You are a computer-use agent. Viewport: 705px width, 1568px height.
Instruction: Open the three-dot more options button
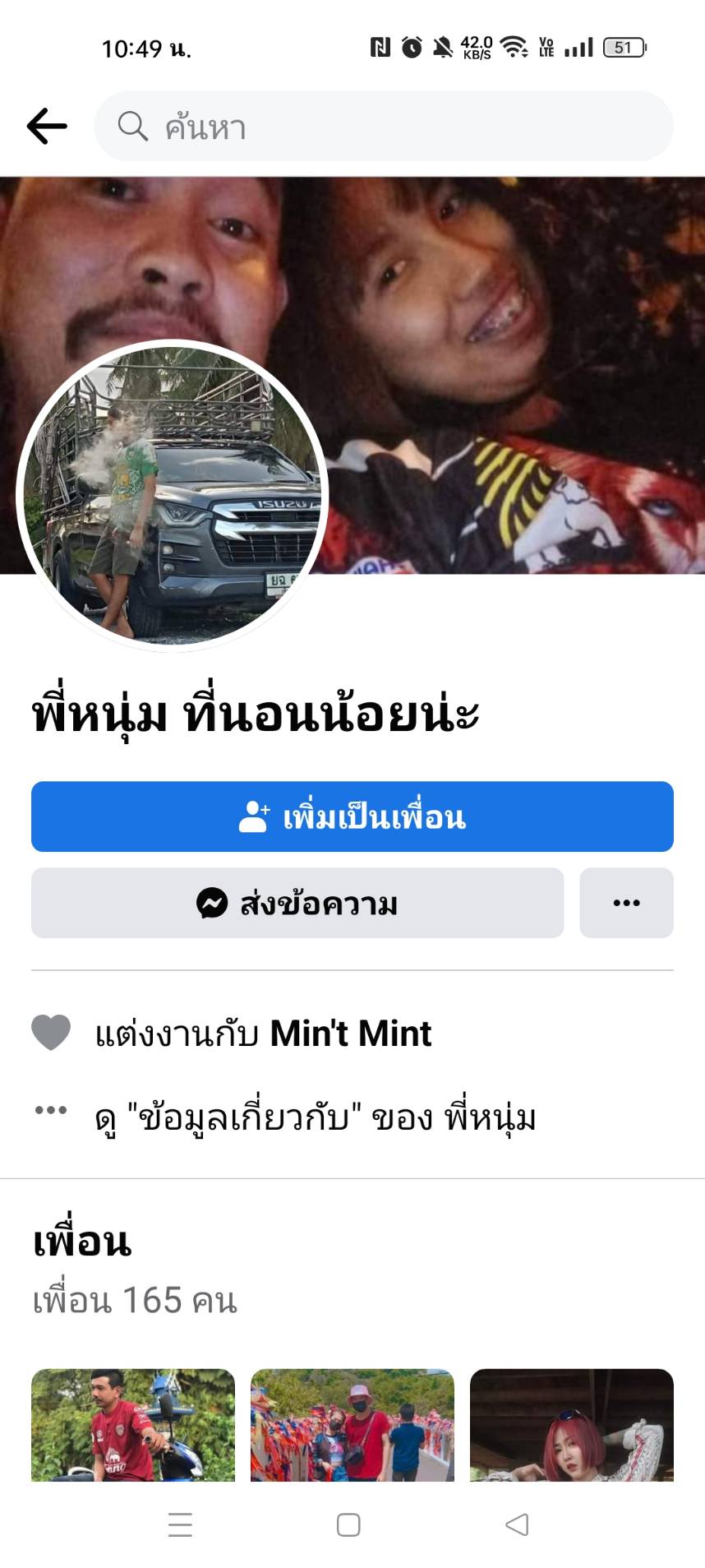626,903
